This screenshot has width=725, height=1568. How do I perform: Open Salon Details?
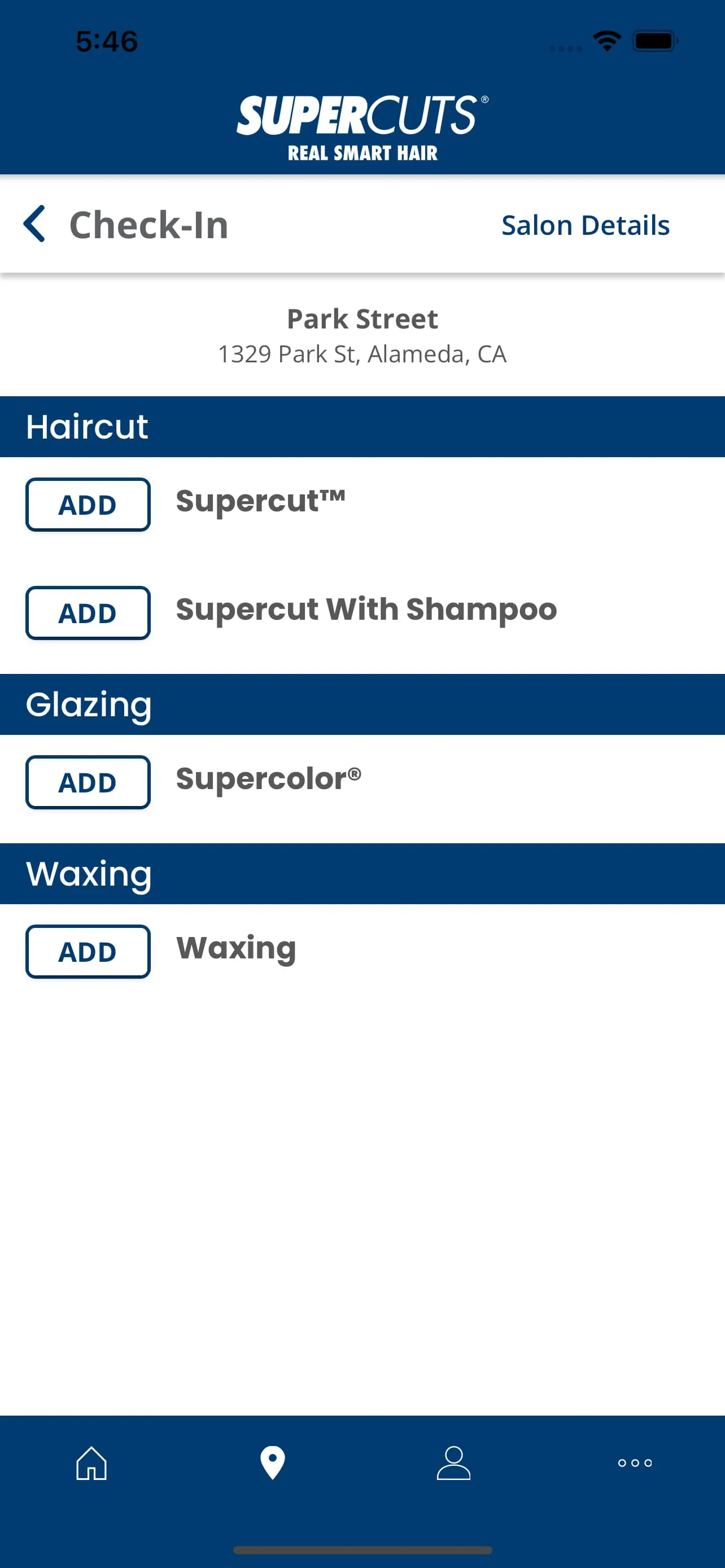[585, 225]
